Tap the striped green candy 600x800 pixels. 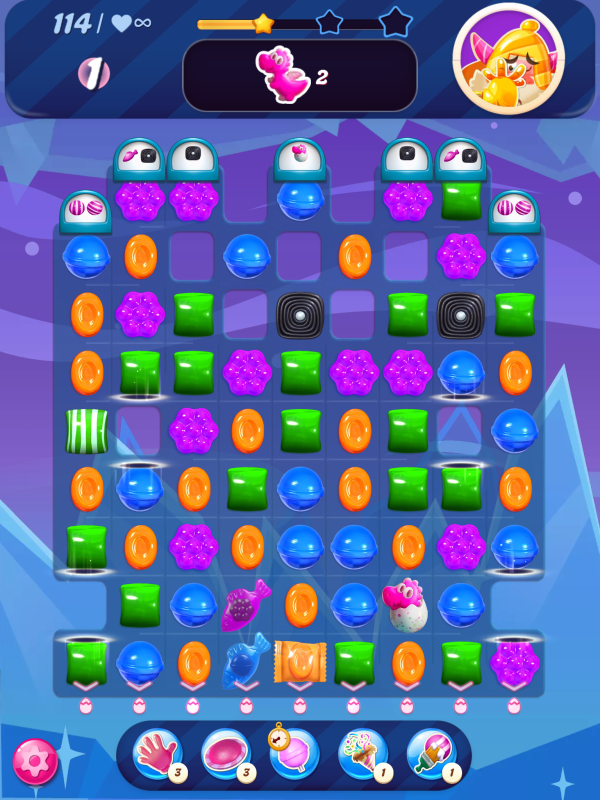tap(86, 431)
